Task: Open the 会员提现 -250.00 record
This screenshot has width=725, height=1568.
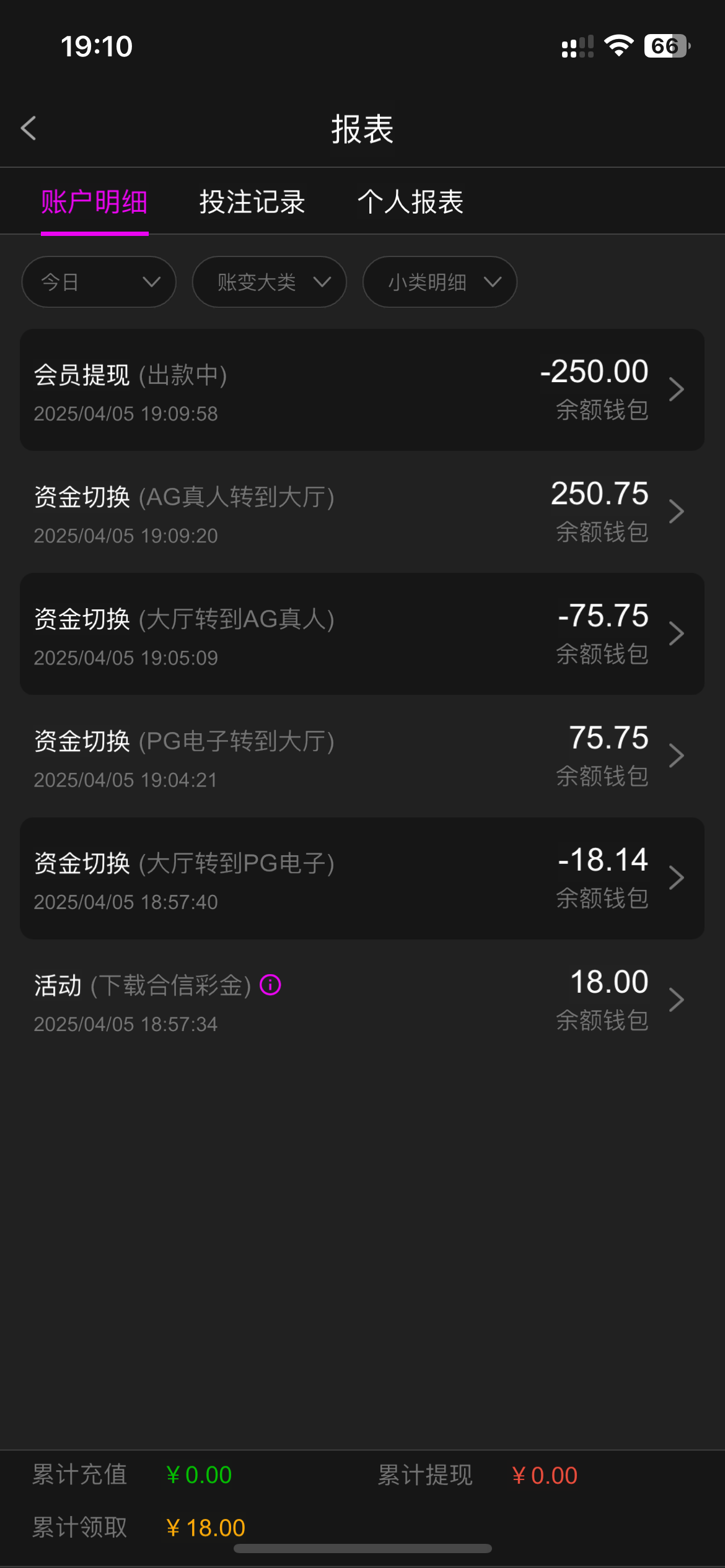Action: (x=362, y=390)
